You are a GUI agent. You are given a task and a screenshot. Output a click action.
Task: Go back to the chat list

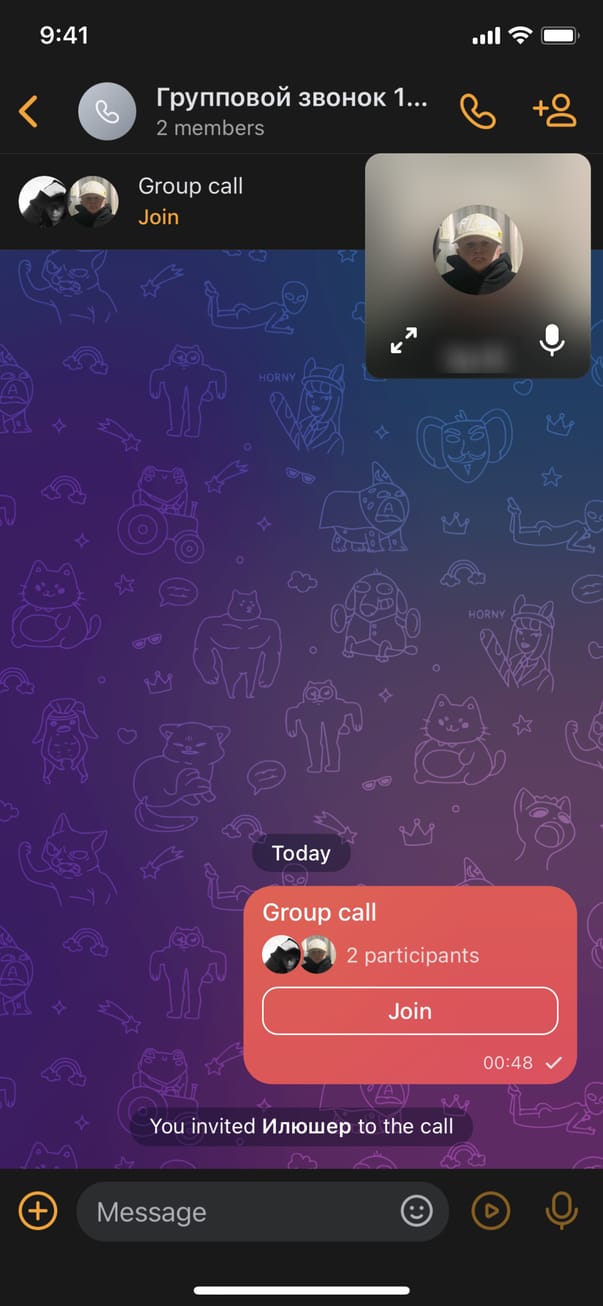tap(29, 111)
